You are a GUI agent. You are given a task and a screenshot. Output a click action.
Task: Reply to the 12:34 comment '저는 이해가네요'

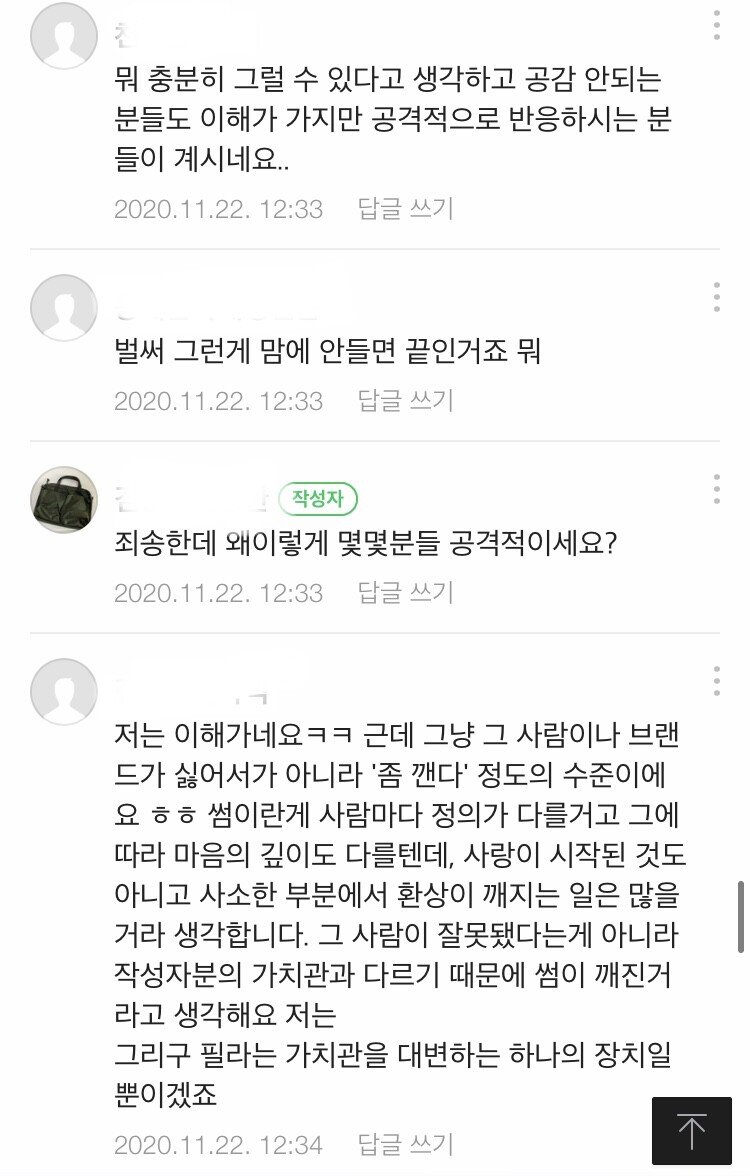(405, 1145)
